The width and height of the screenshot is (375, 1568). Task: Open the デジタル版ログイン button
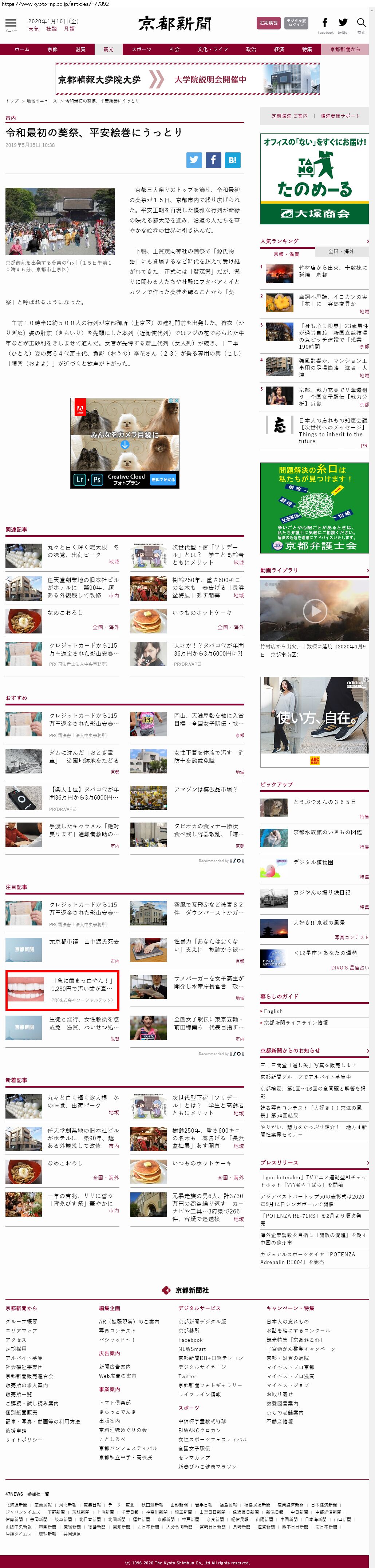coord(296,23)
